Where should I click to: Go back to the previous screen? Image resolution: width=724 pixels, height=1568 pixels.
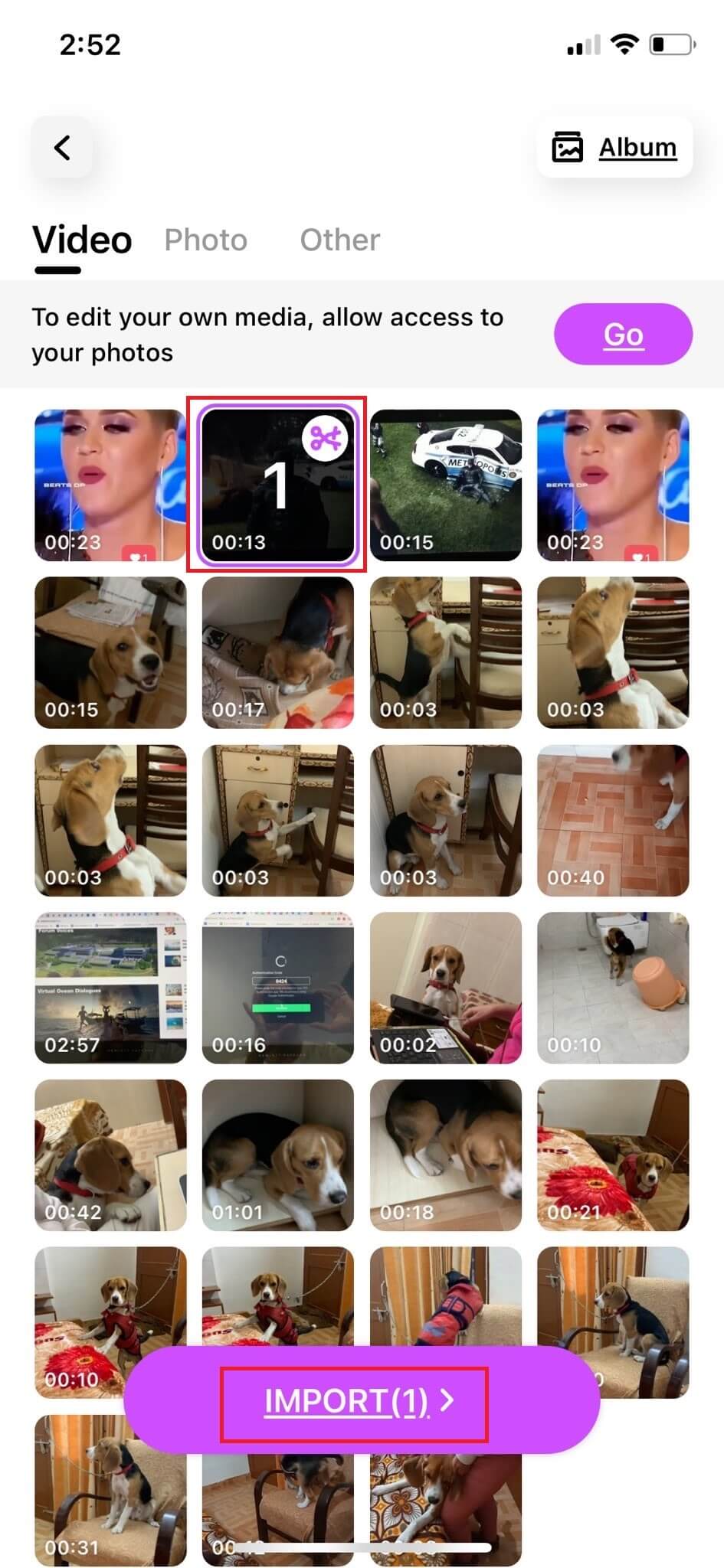pos(62,148)
